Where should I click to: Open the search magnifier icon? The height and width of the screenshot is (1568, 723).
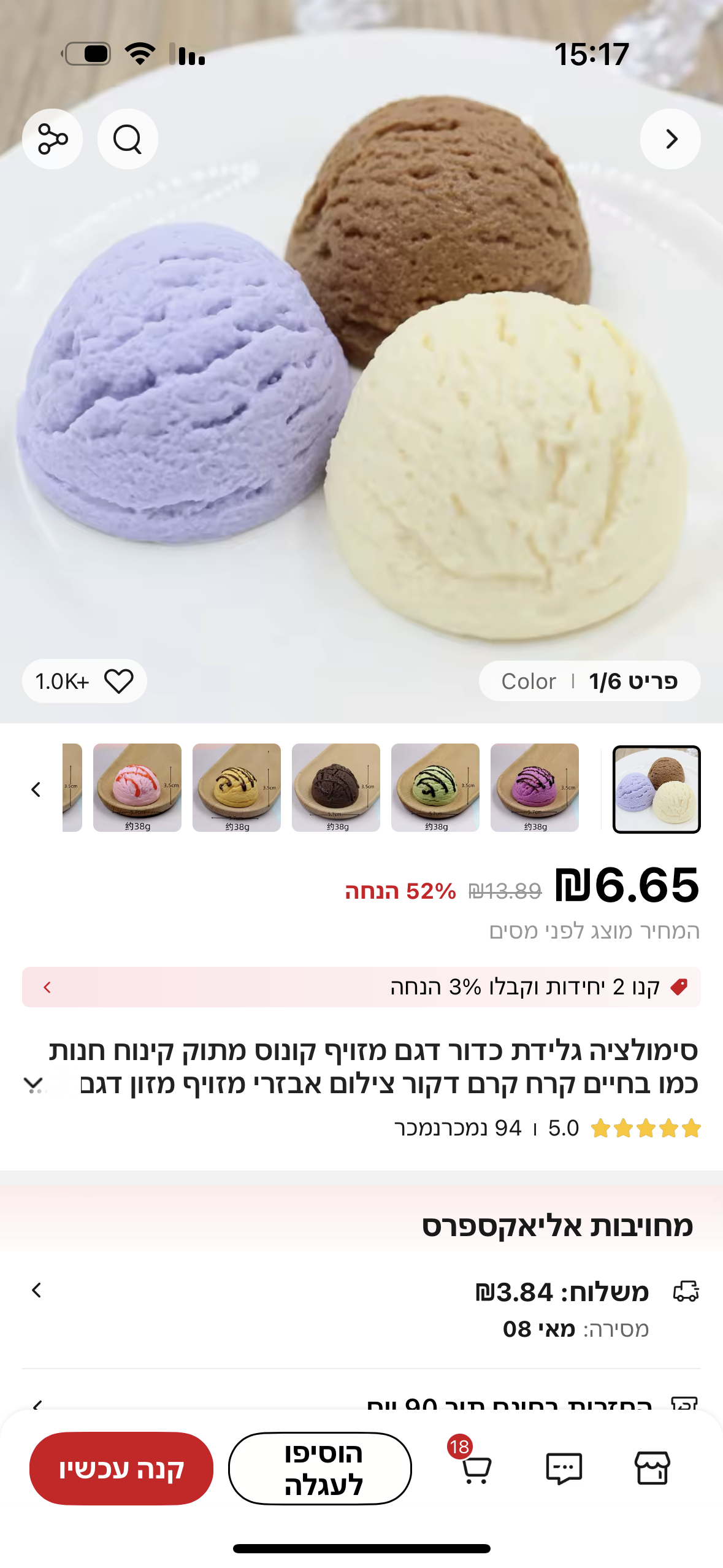pyautogui.click(x=128, y=139)
